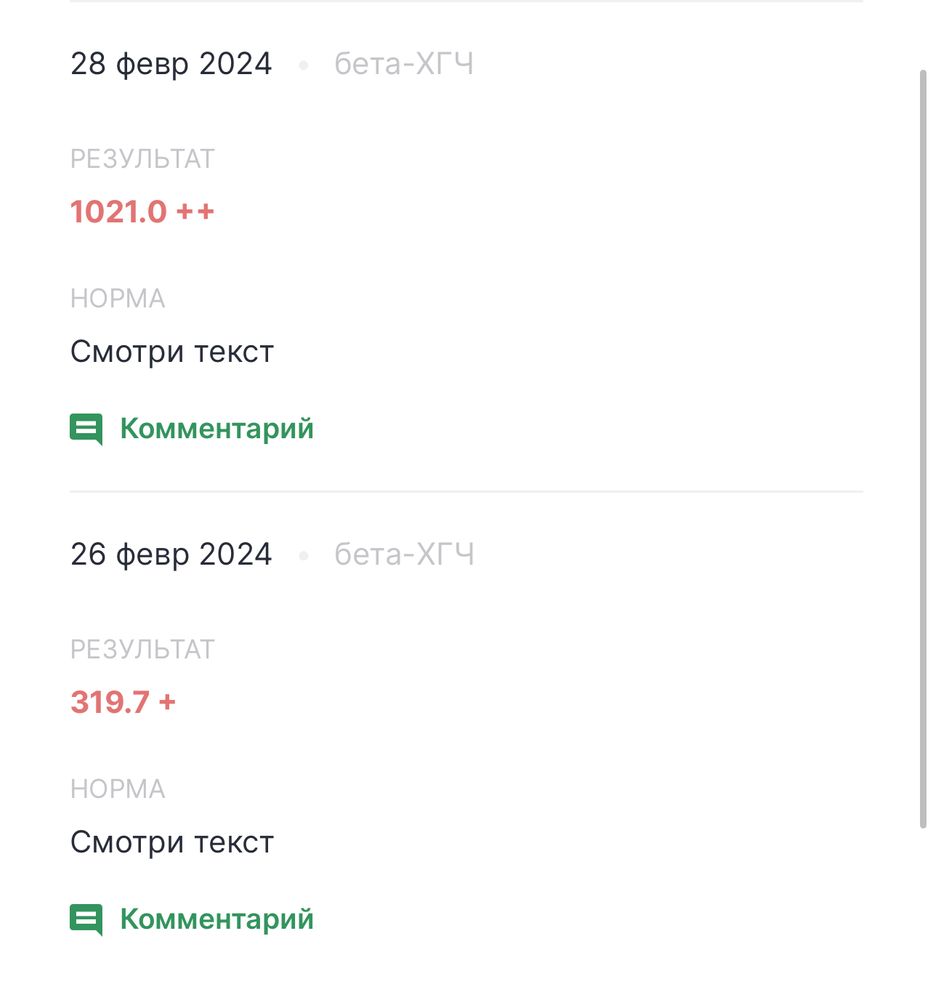This screenshot has height=1000, width=933.
Task: Click the РЕЗУЛЬТАТ header of the top entry
Action: pos(141,157)
